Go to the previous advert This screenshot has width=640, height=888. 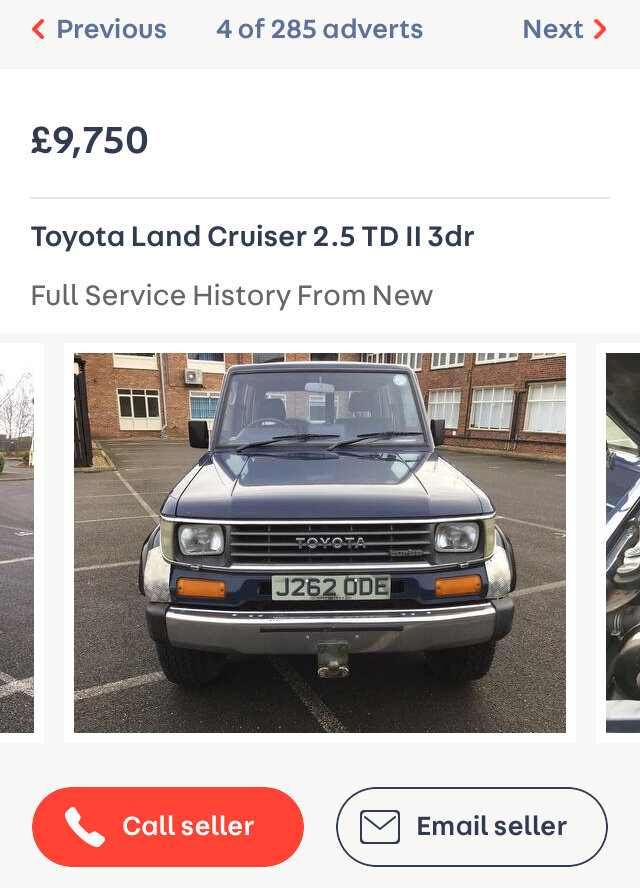coord(99,30)
